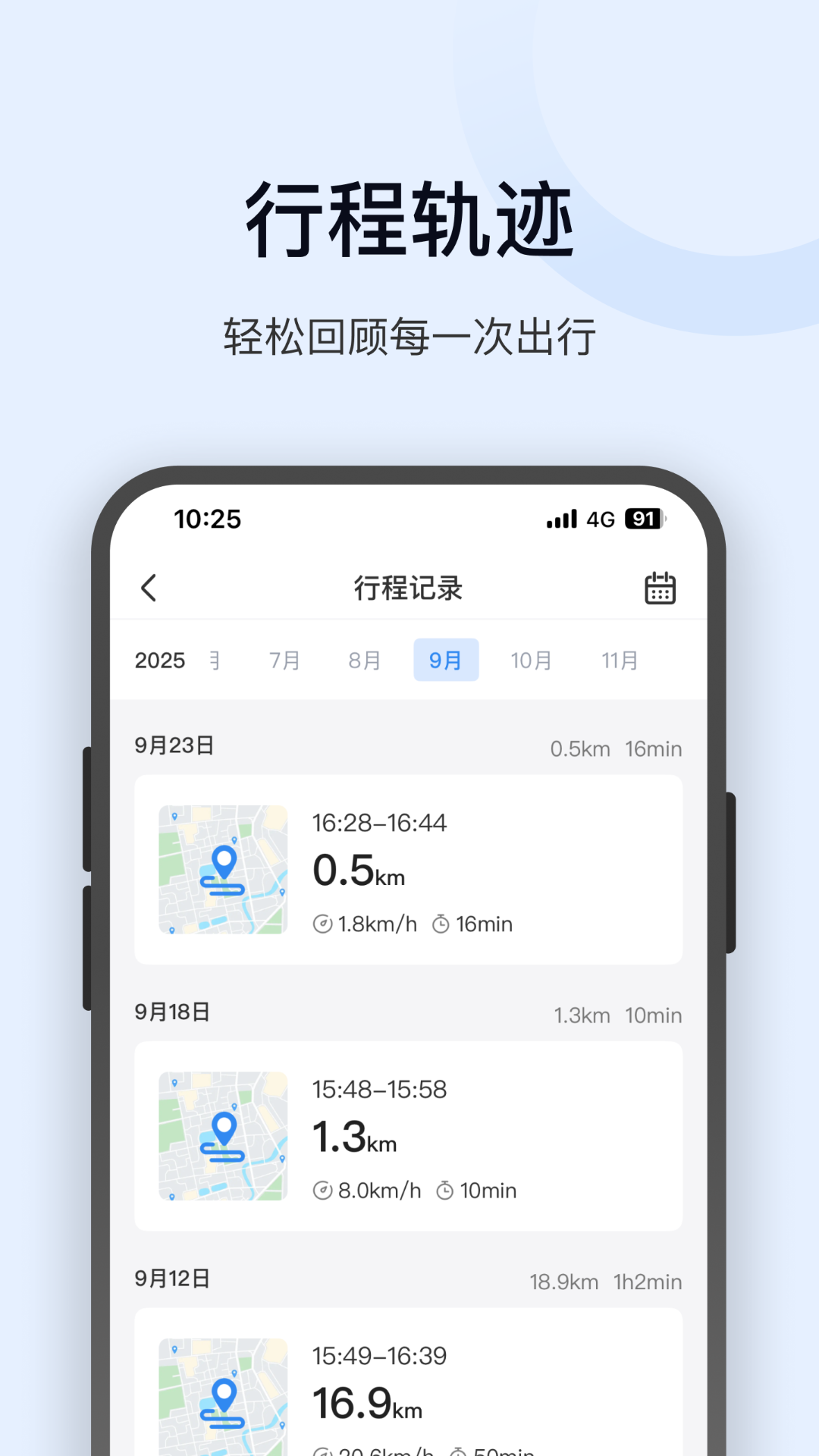Select the 8月 month filter
The height and width of the screenshot is (1456, 819).
pos(364,660)
